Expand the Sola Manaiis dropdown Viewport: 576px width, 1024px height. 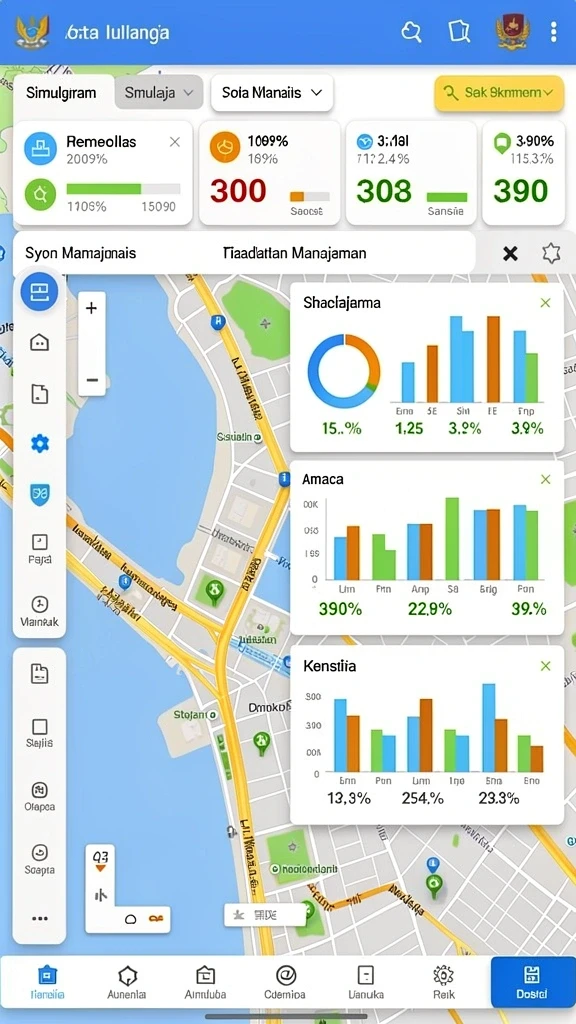click(272, 92)
